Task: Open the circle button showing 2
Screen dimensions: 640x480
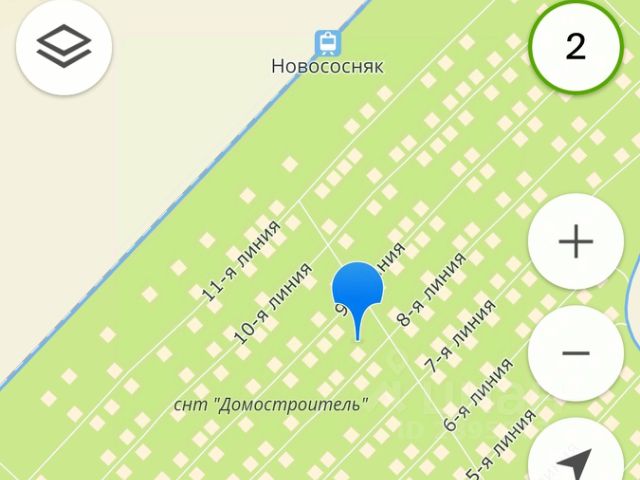Action: click(x=575, y=47)
